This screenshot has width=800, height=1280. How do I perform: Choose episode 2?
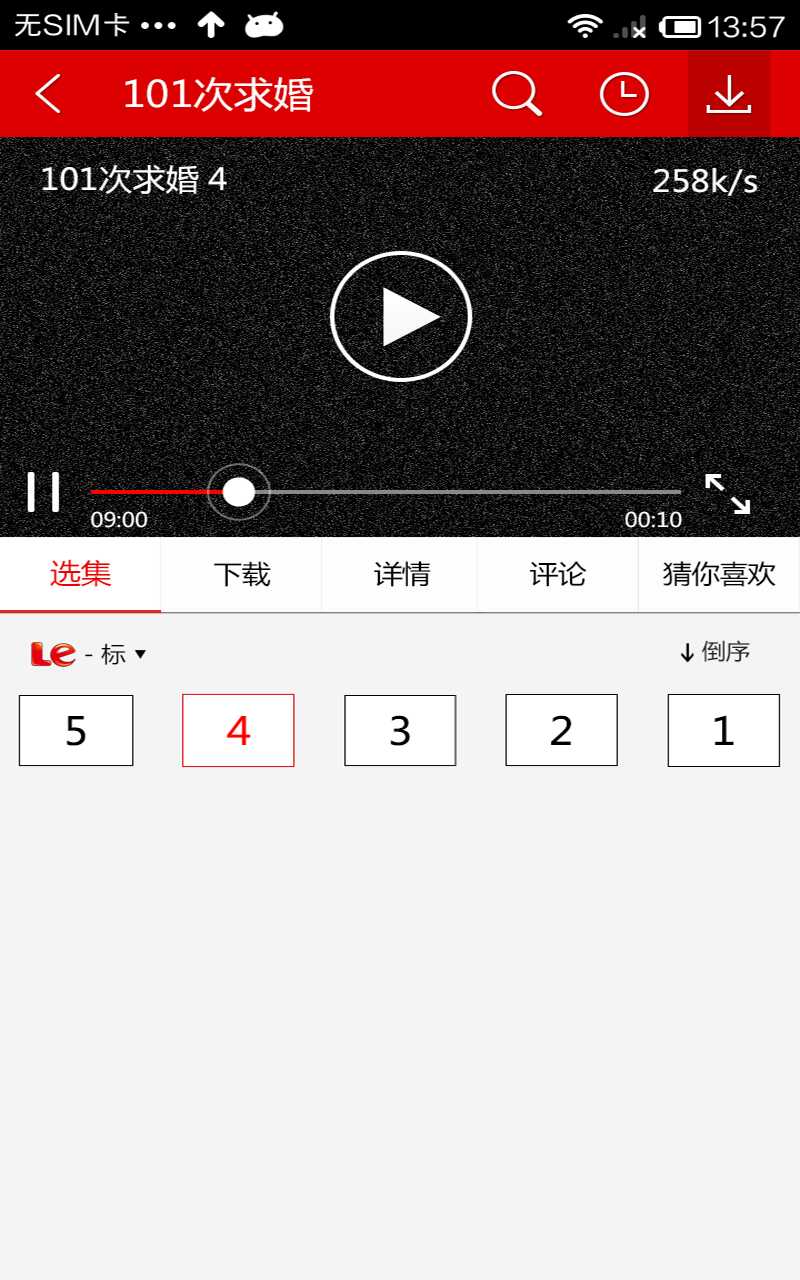pyautogui.click(x=561, y=731)
